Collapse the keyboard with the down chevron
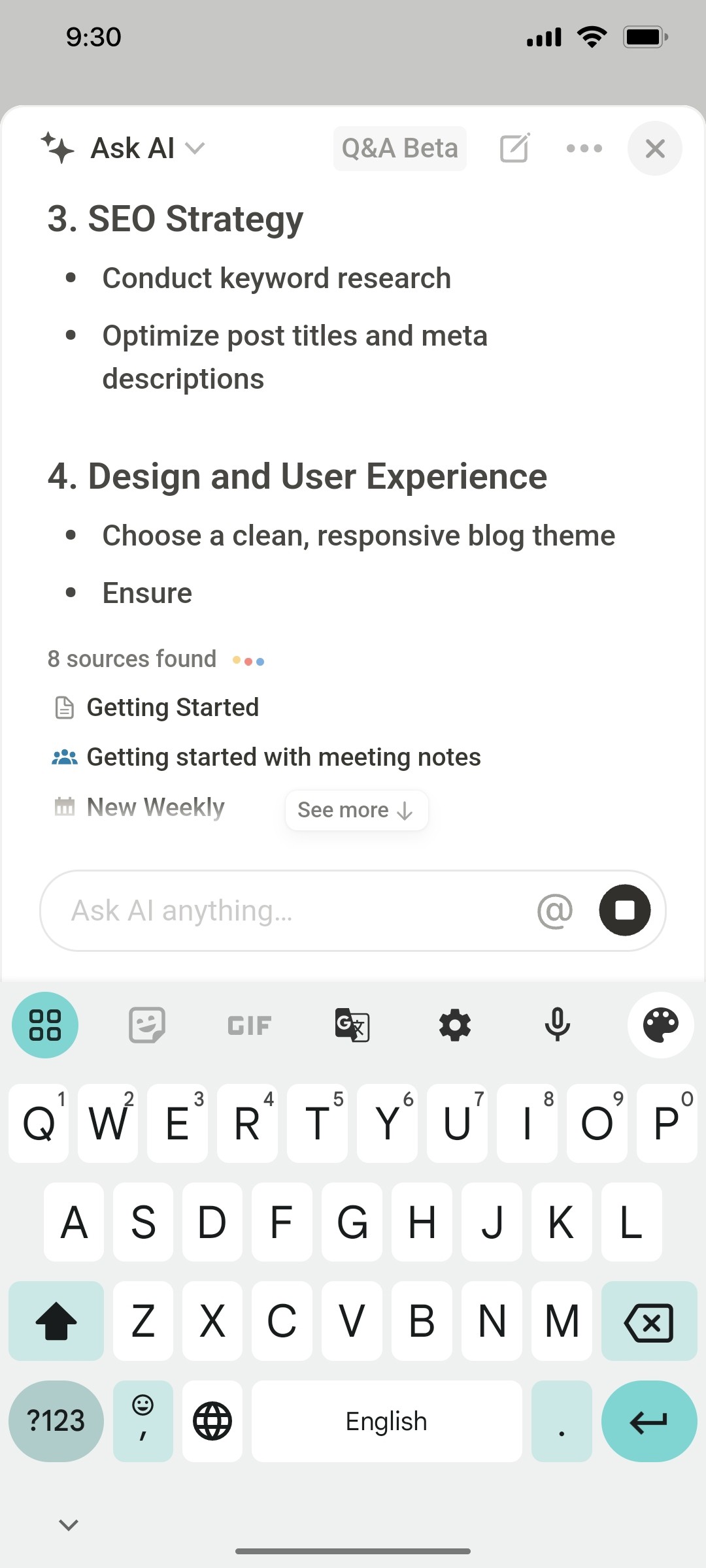This screenshot has width=706, height=1568. pos(68,1524)
